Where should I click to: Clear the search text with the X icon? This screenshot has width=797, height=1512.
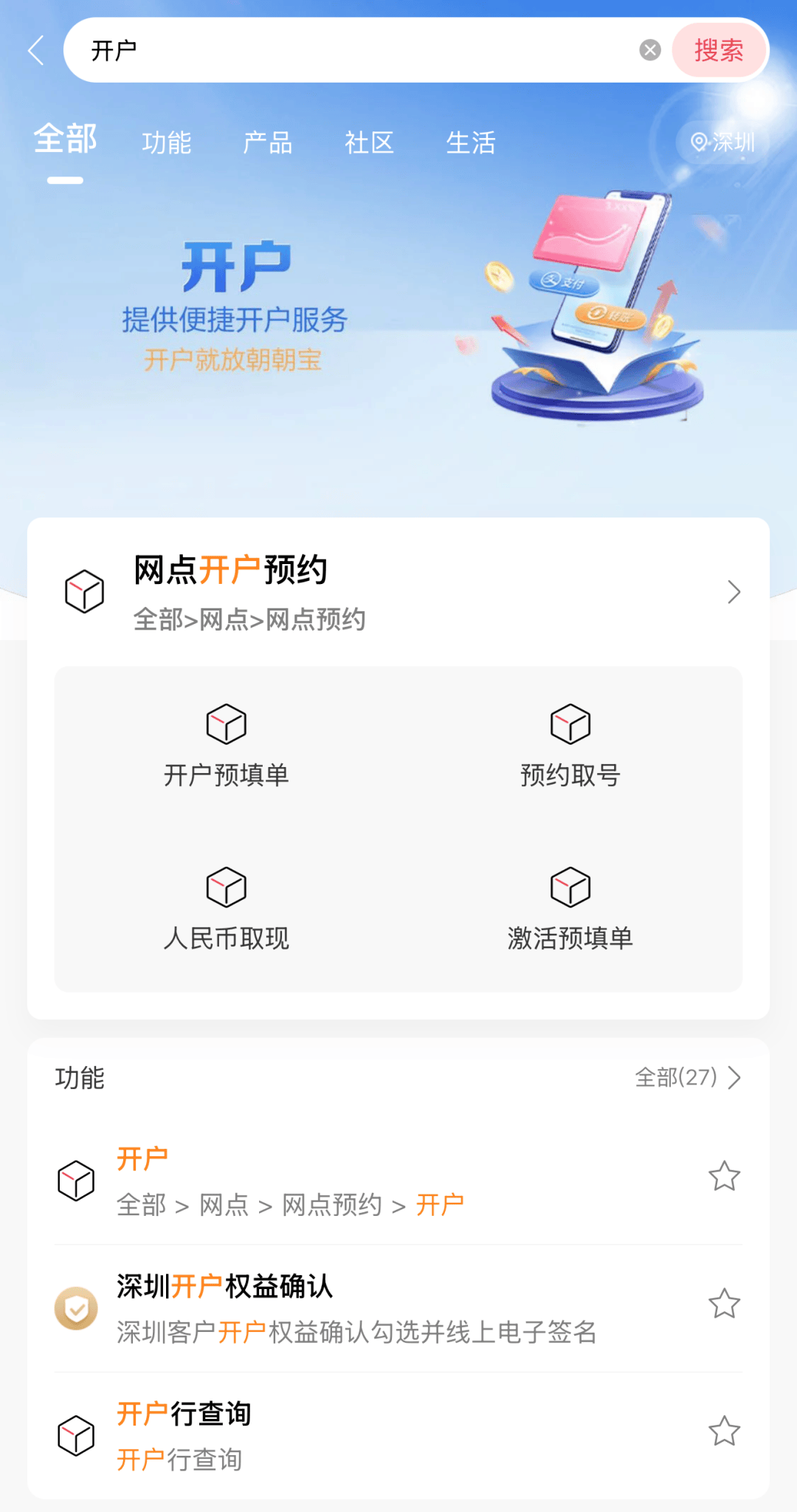point(649,50)
